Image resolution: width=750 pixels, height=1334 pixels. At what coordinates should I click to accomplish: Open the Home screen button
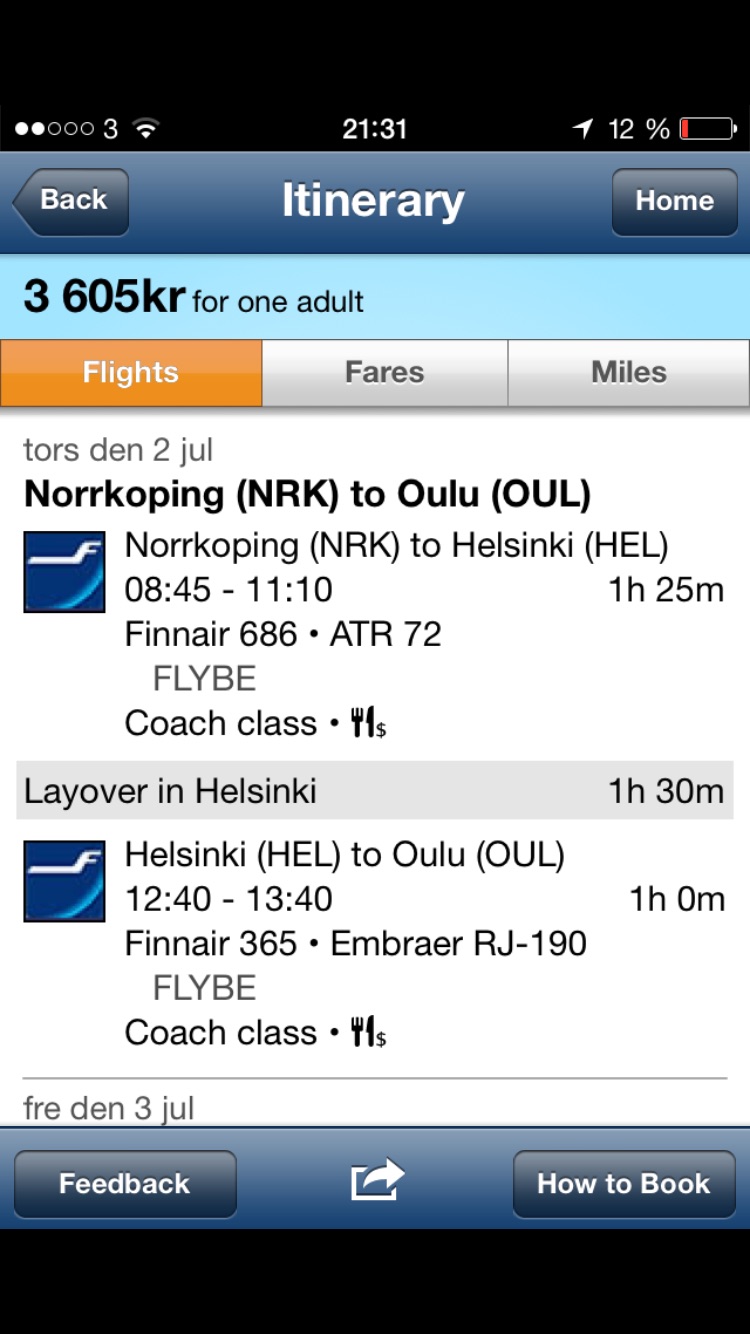pyautogui.click(x=674, y=201)
